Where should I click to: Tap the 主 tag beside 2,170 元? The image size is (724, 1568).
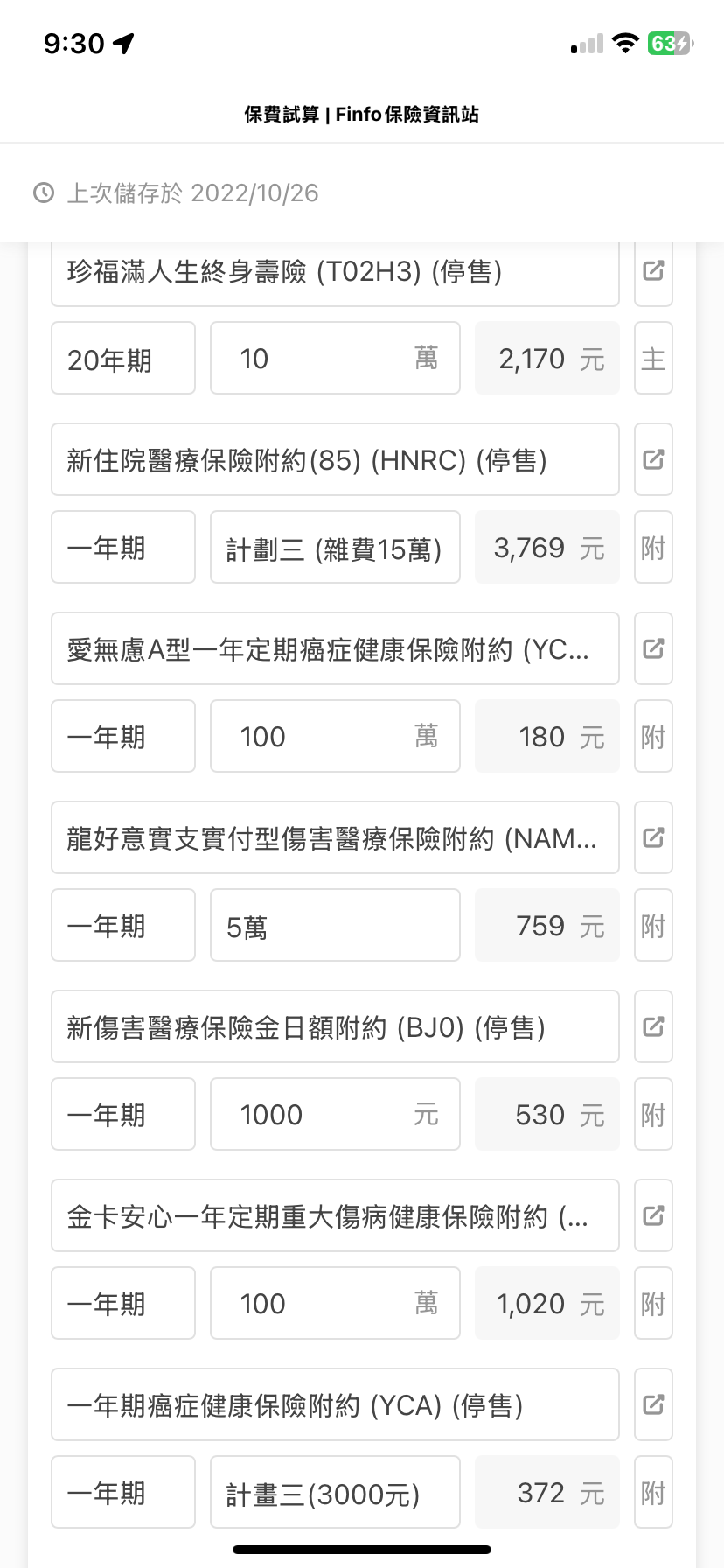point(653,358)
